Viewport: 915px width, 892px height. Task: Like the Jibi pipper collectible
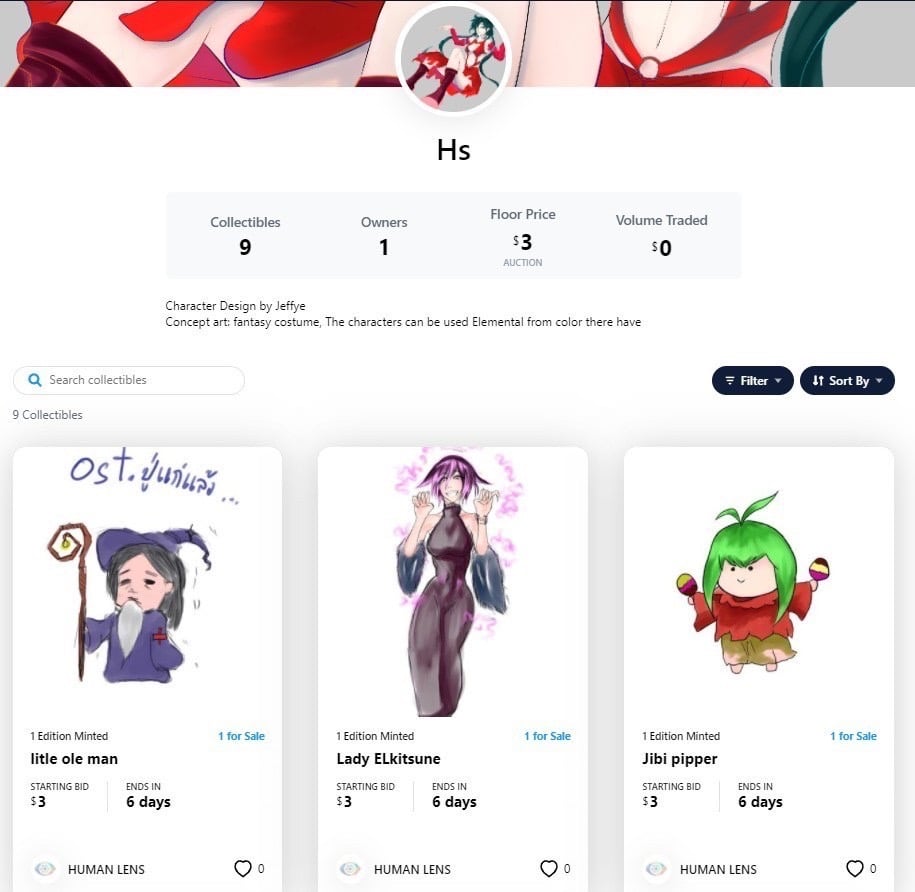coord(855,869)
